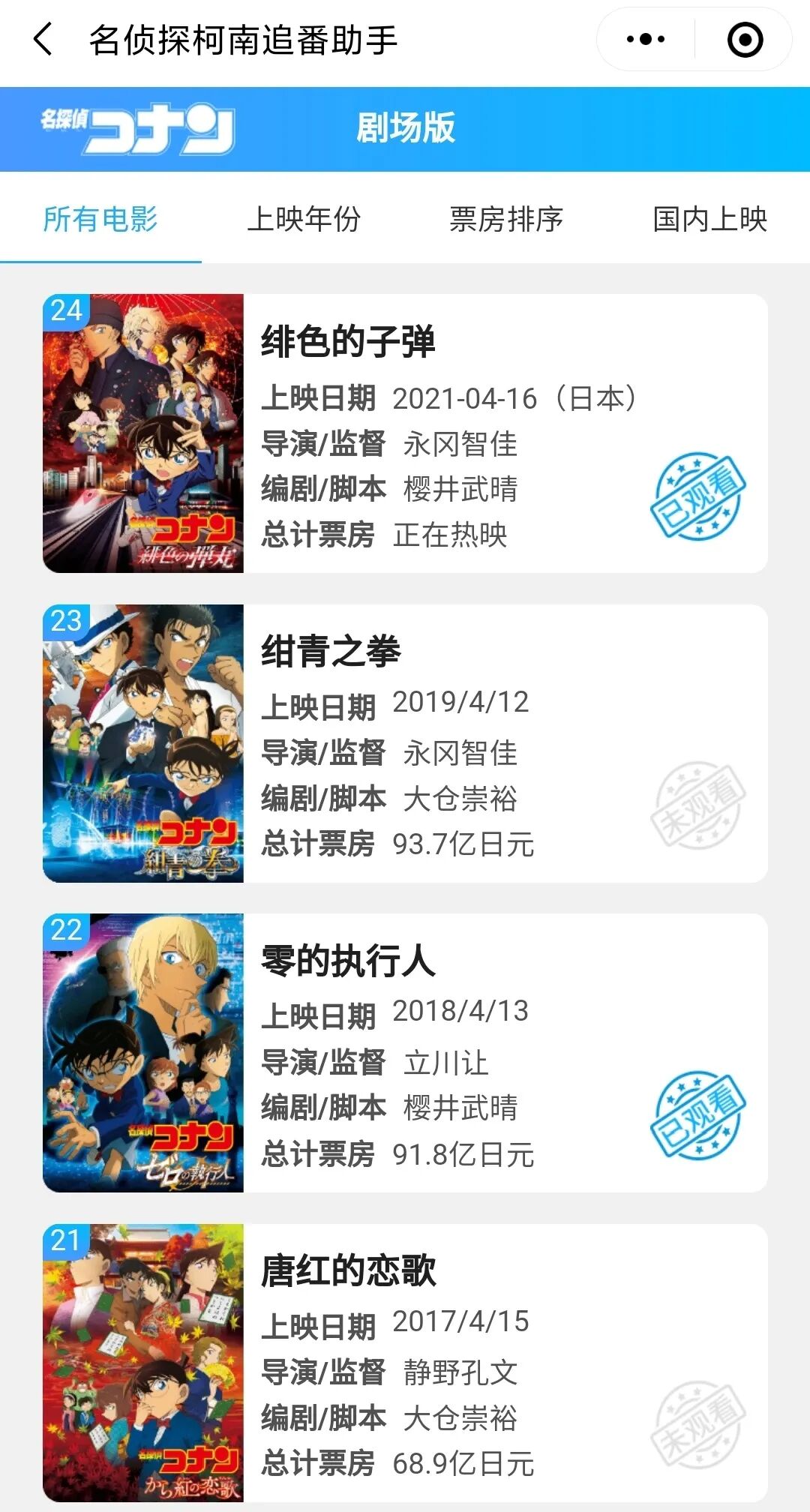The height and width of the screenshot is (1512, 810).
Task: Close the mini program
Action: [x=745, y=39]
